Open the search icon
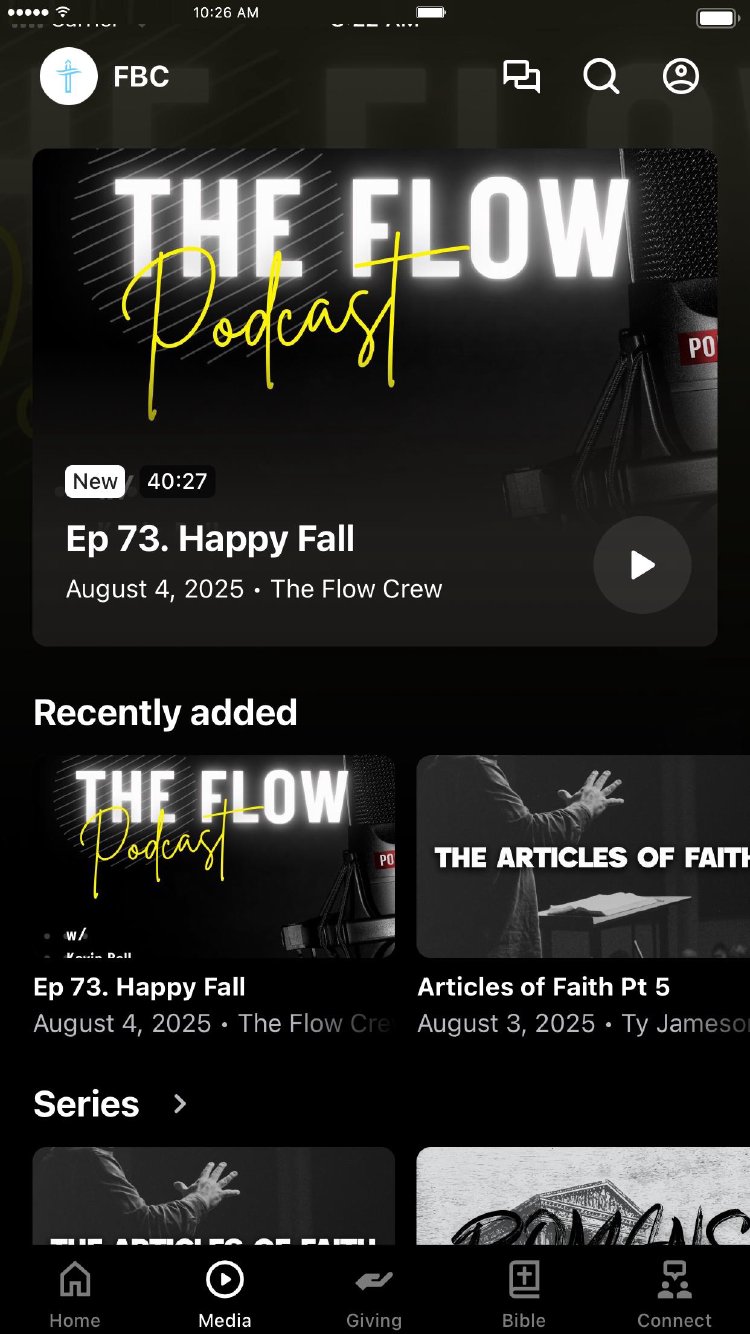The height and width of the screenshot is (1334, 750). click(x=601, y=77)
